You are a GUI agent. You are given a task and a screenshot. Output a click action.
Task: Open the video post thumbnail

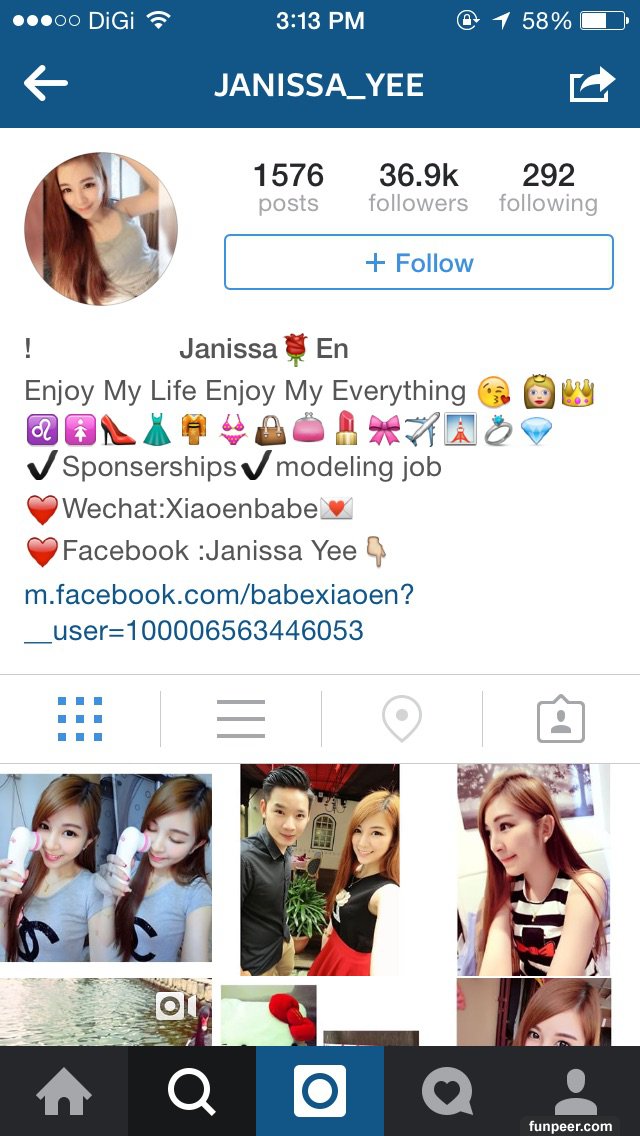pyautogui.click(x=106, y=1012)
